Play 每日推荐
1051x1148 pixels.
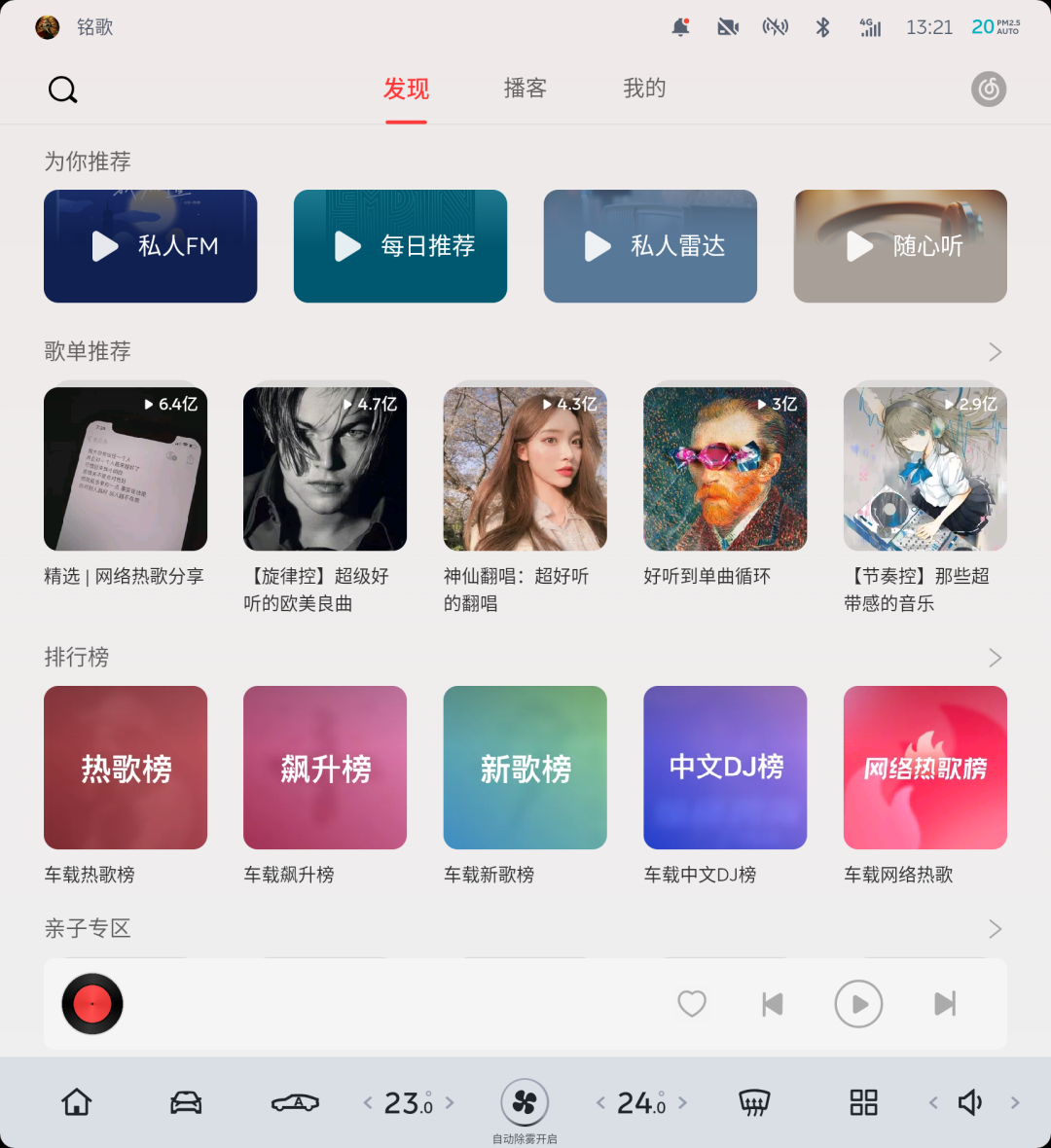pos(400,246)
